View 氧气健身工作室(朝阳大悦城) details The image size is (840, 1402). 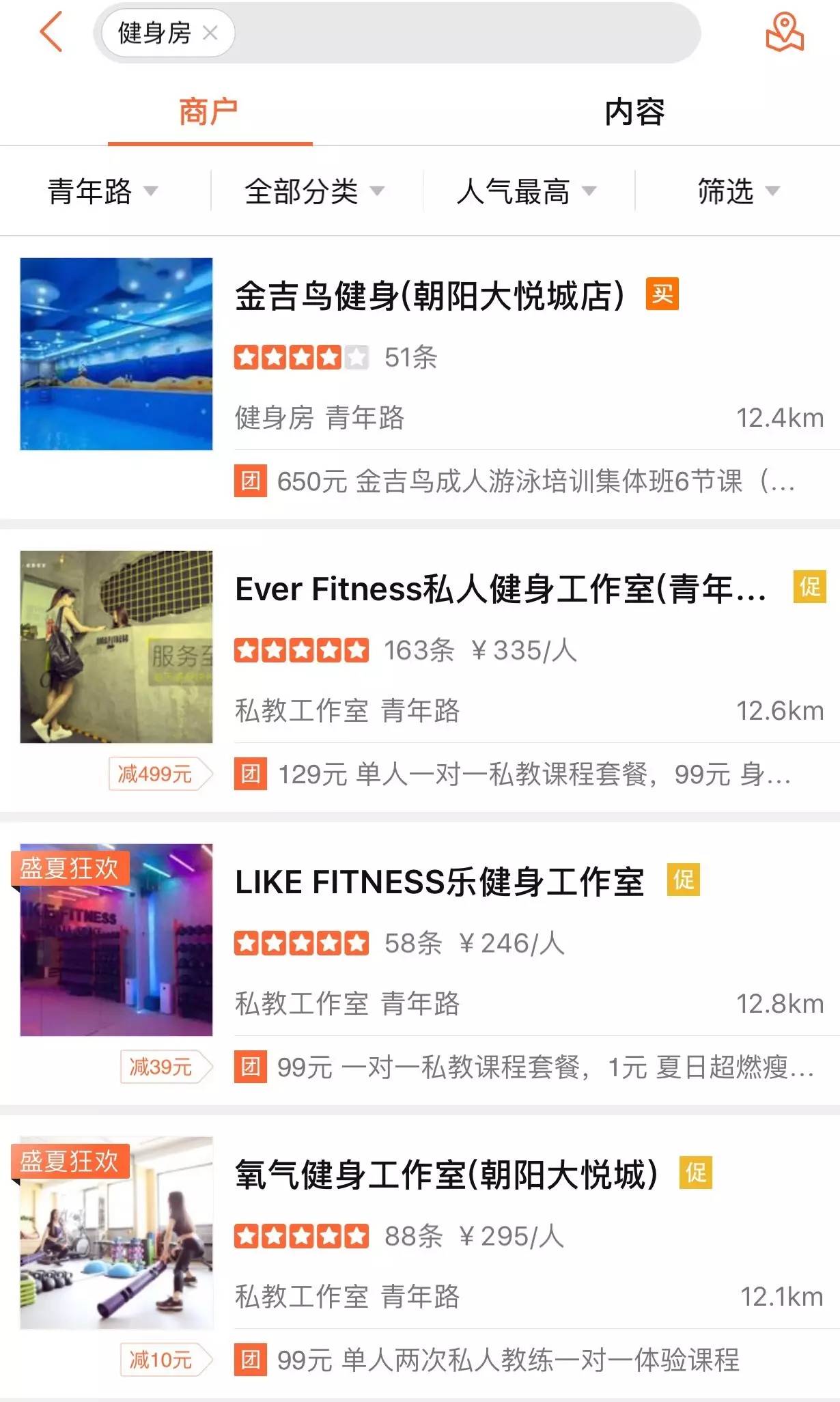(x=446, y=1175)
